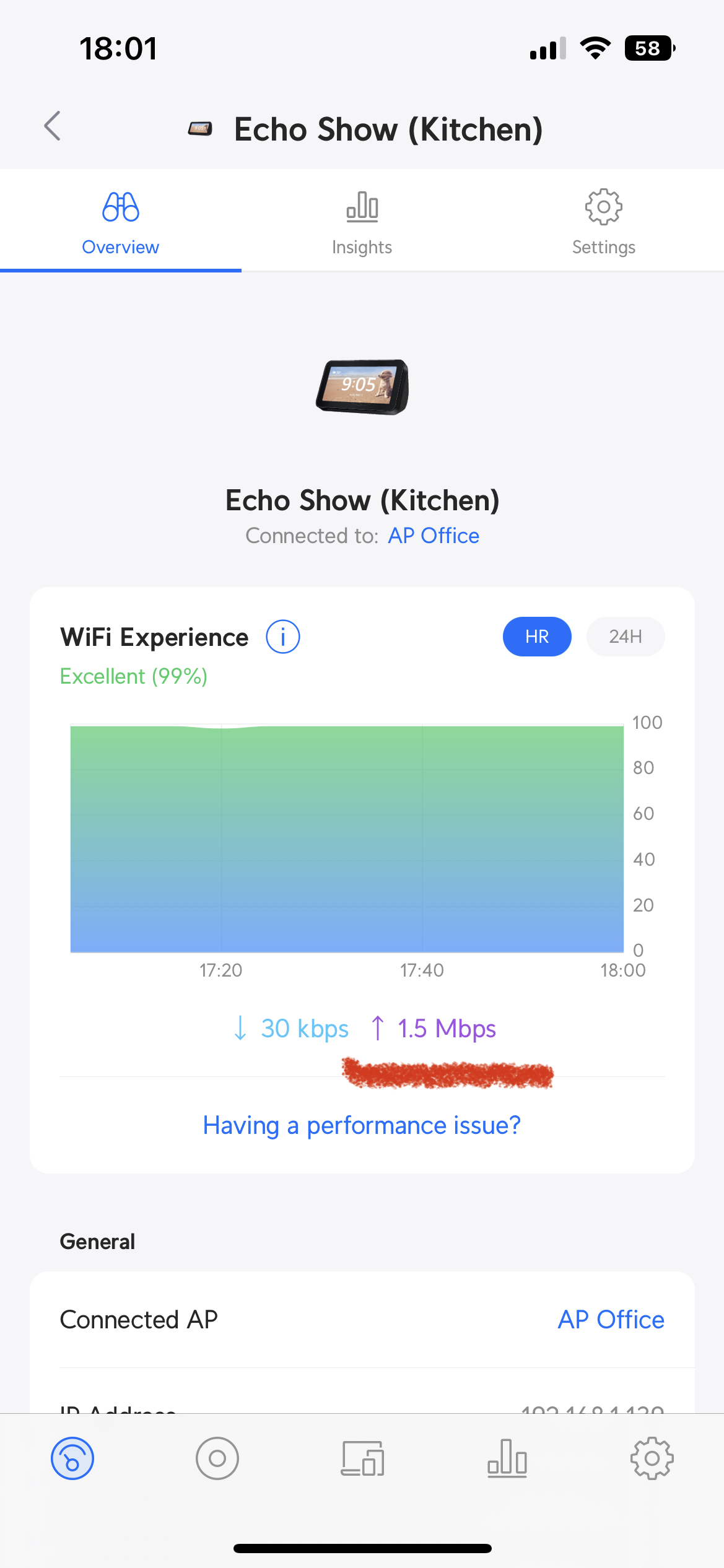Open the Insights tab icon

pos(362,207)
